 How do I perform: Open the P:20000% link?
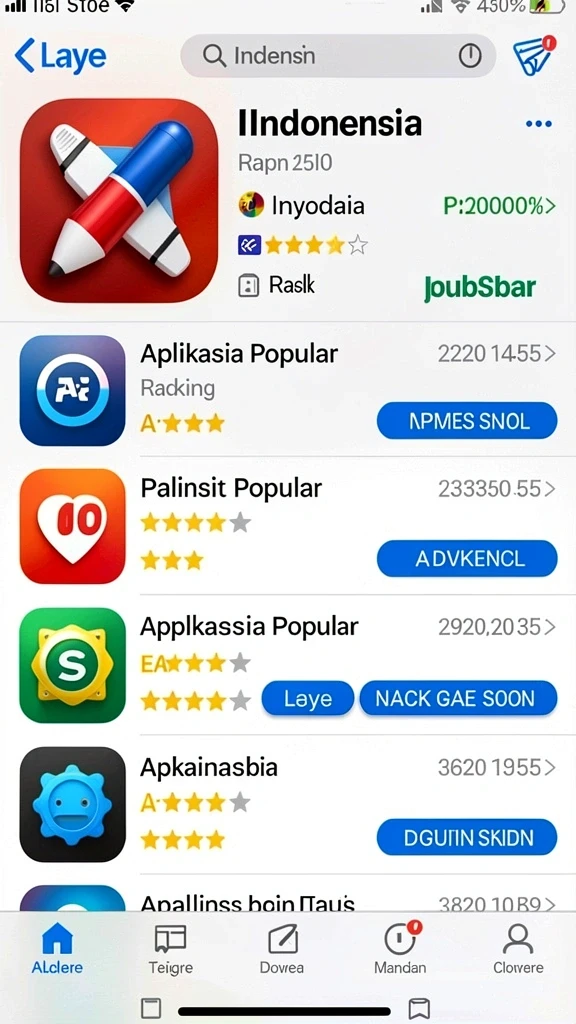tap(500, 206)
